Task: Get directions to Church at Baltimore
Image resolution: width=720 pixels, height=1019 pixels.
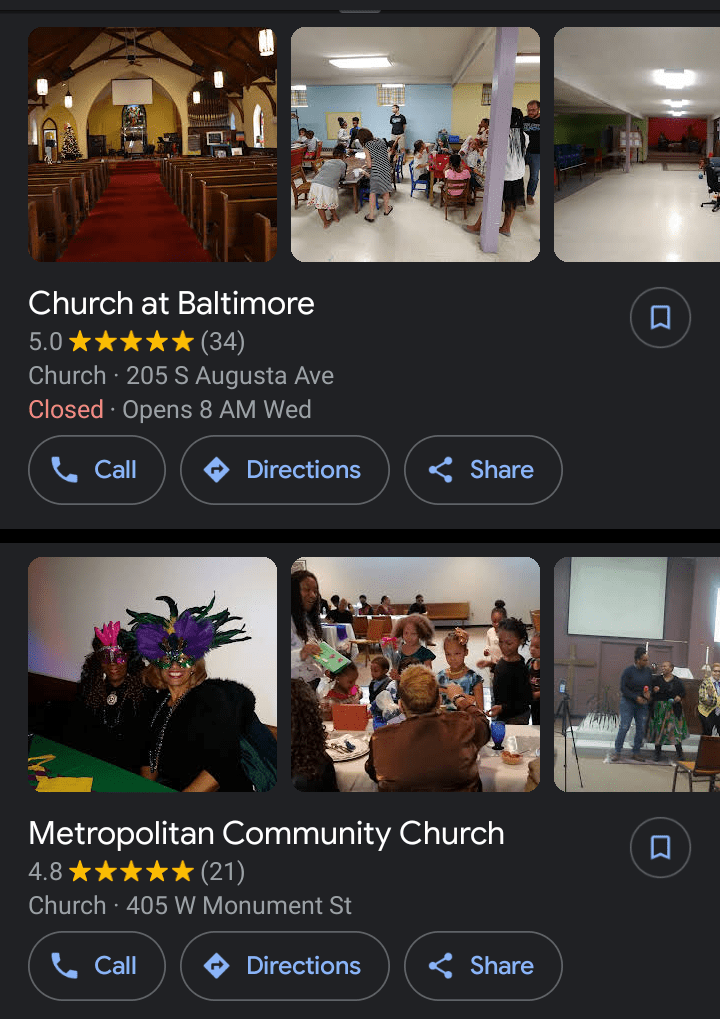Action: pyautogui.click(x=284, y=470)
